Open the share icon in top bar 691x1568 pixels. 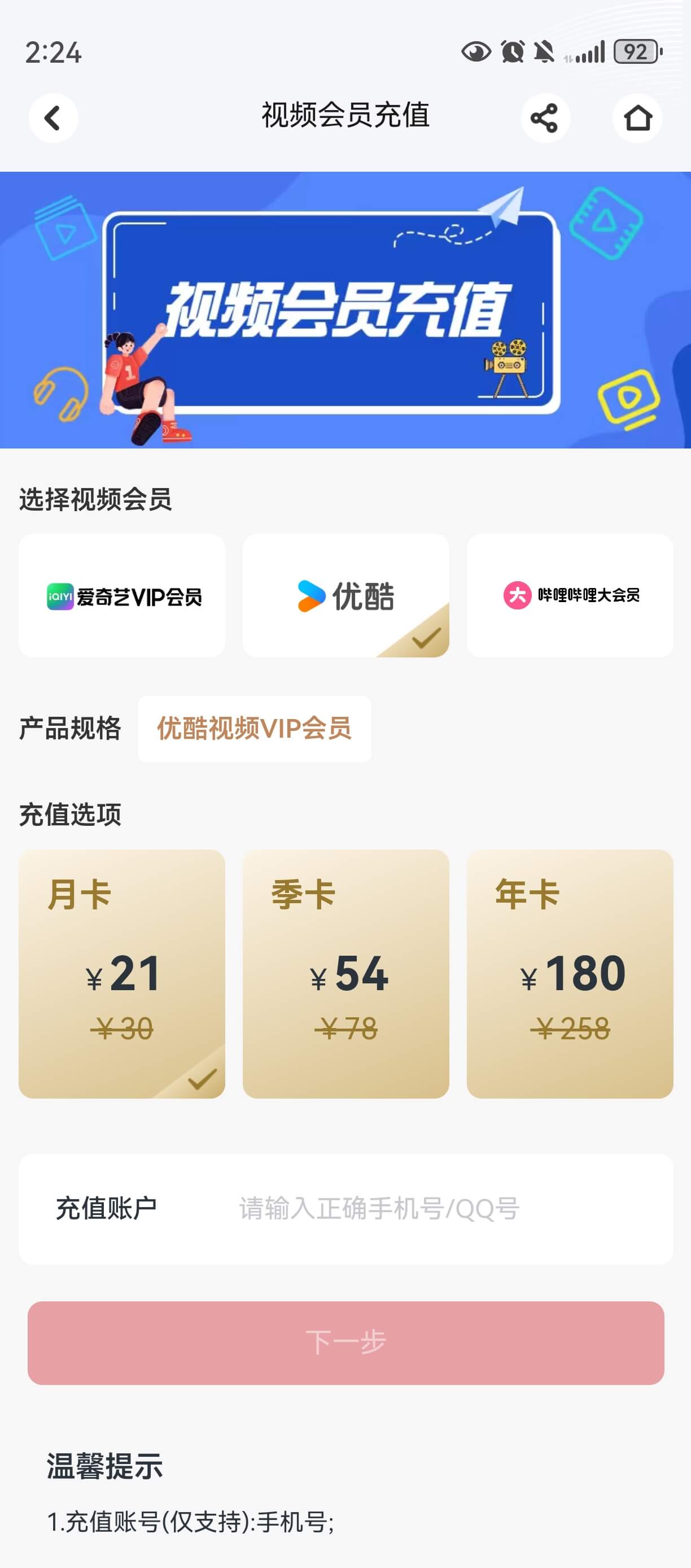545,118
